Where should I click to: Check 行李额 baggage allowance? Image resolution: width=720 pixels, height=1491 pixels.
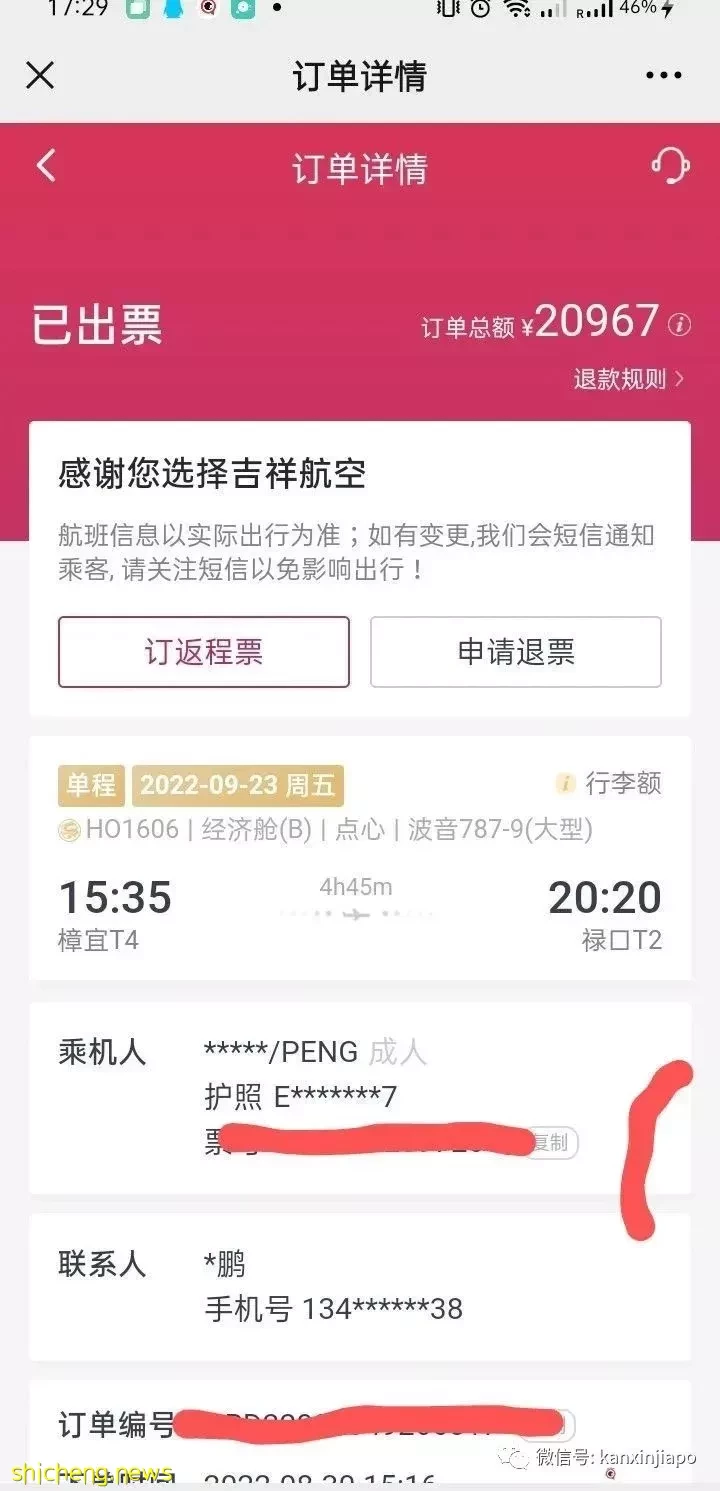[x=610, y=783]
